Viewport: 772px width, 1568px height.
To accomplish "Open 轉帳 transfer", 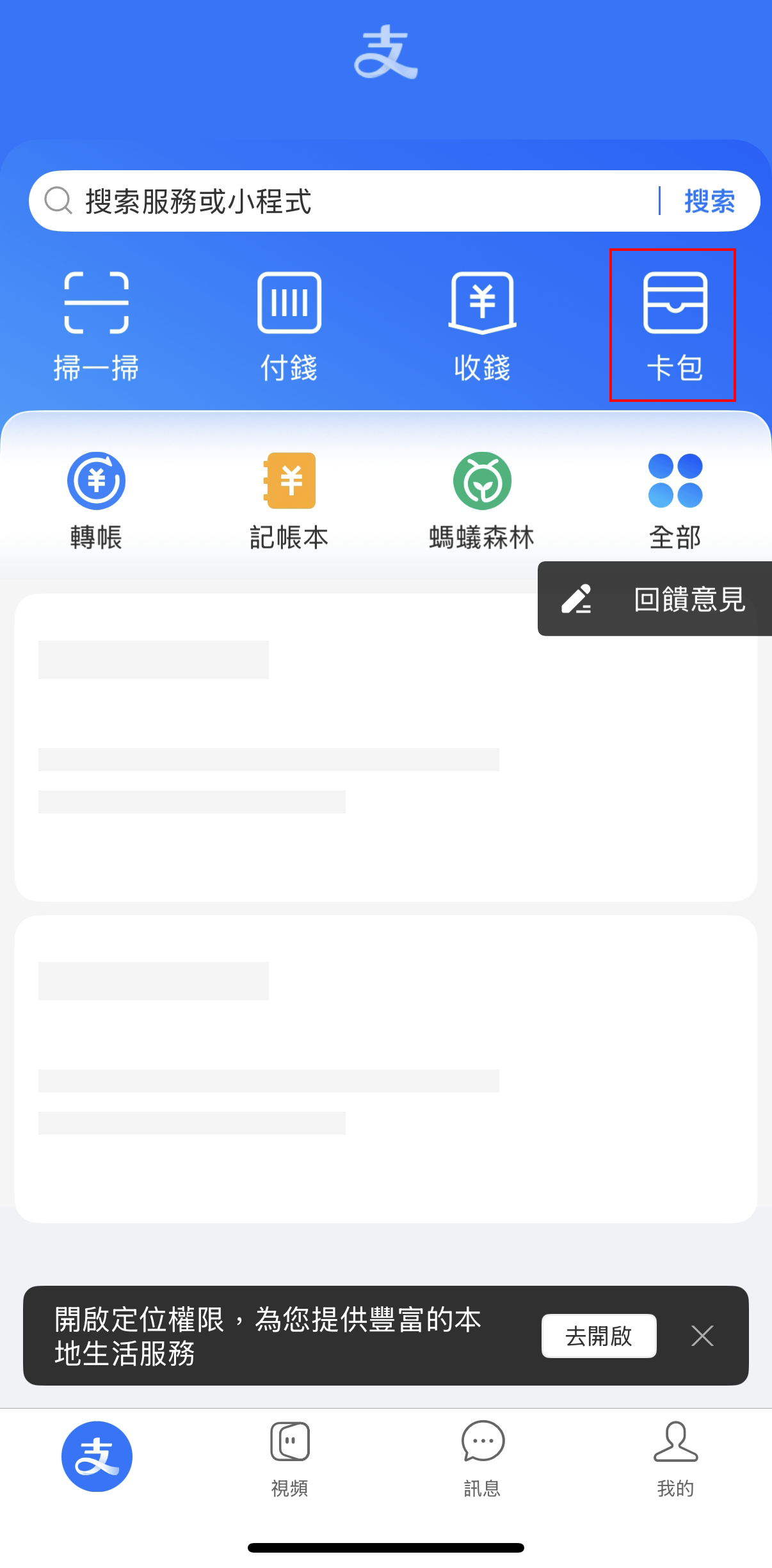I will (96, 500).
